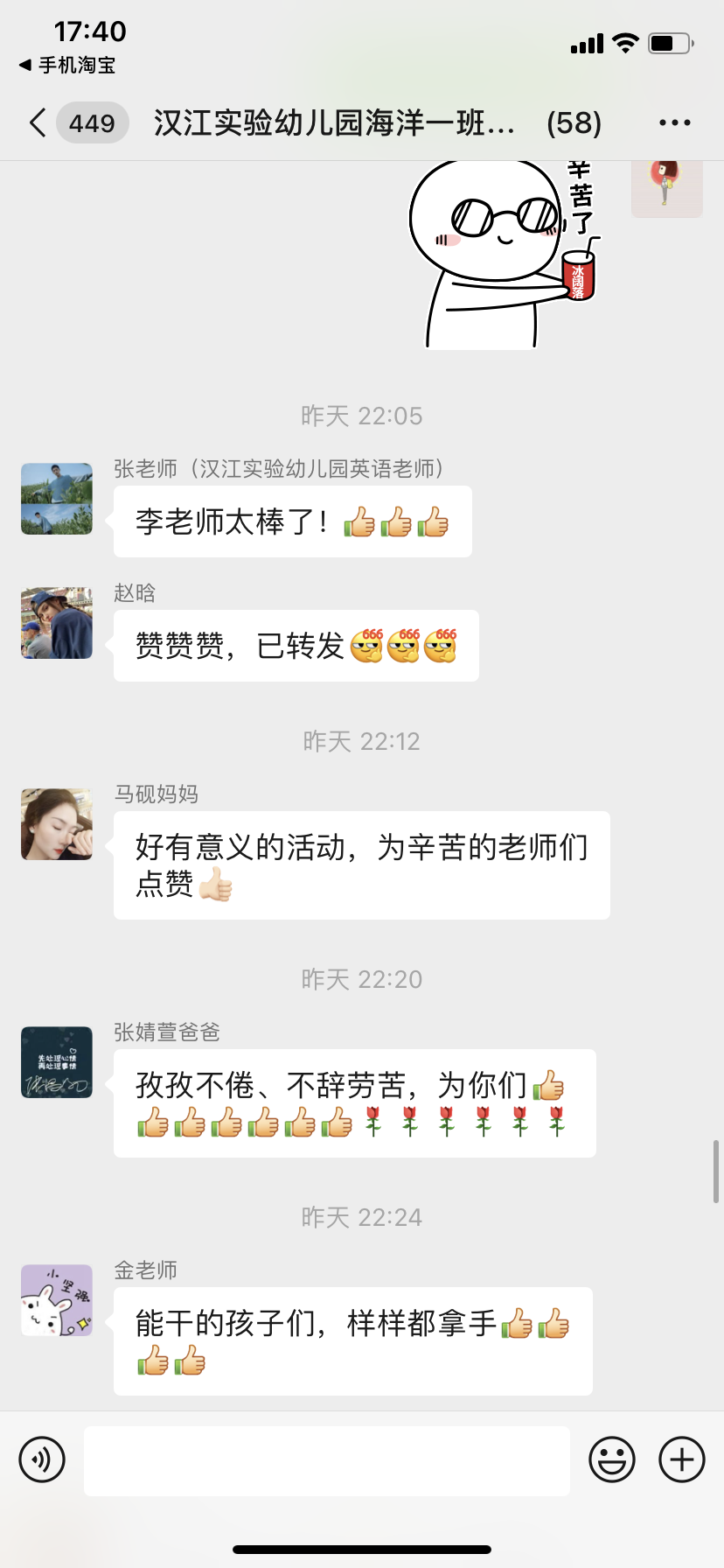The image size is (724, 1568).
Task: Open 赵晗's avatar profile
Action: pyautogui.click(x=57, y=623)
